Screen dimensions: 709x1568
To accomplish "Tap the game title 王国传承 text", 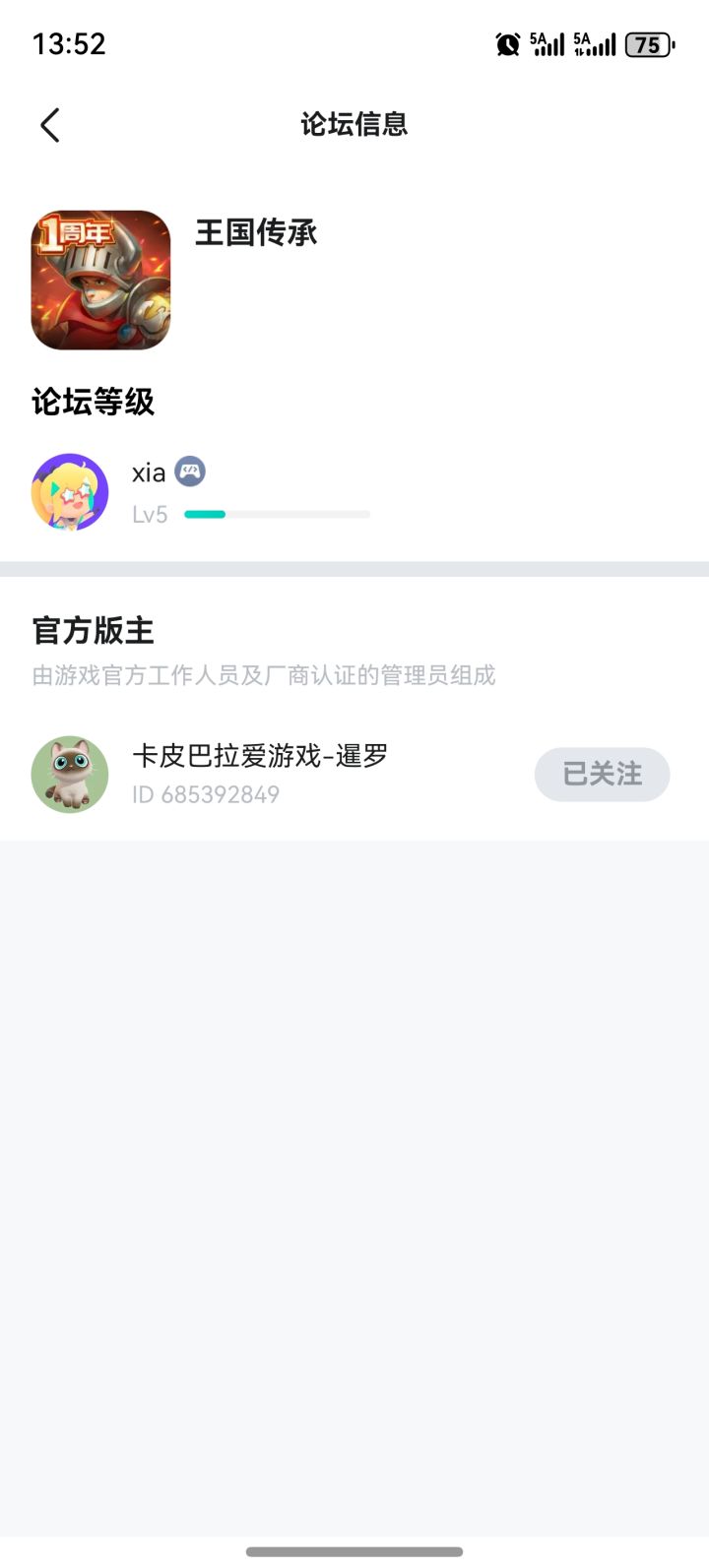I will (x=254, y=233).
